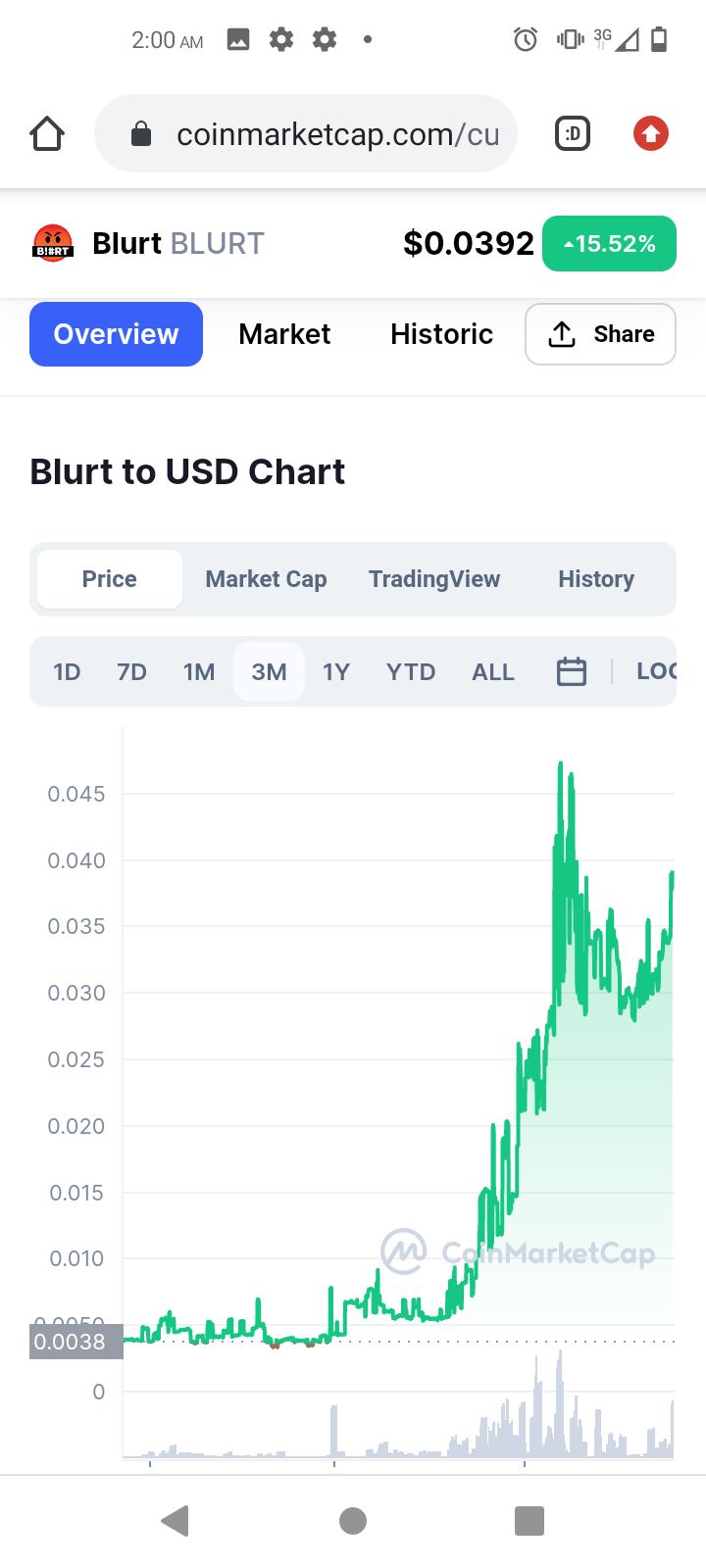Screen dimensions: 706x1568
Task: Open the calendar date picker
Action: [572, 672]
